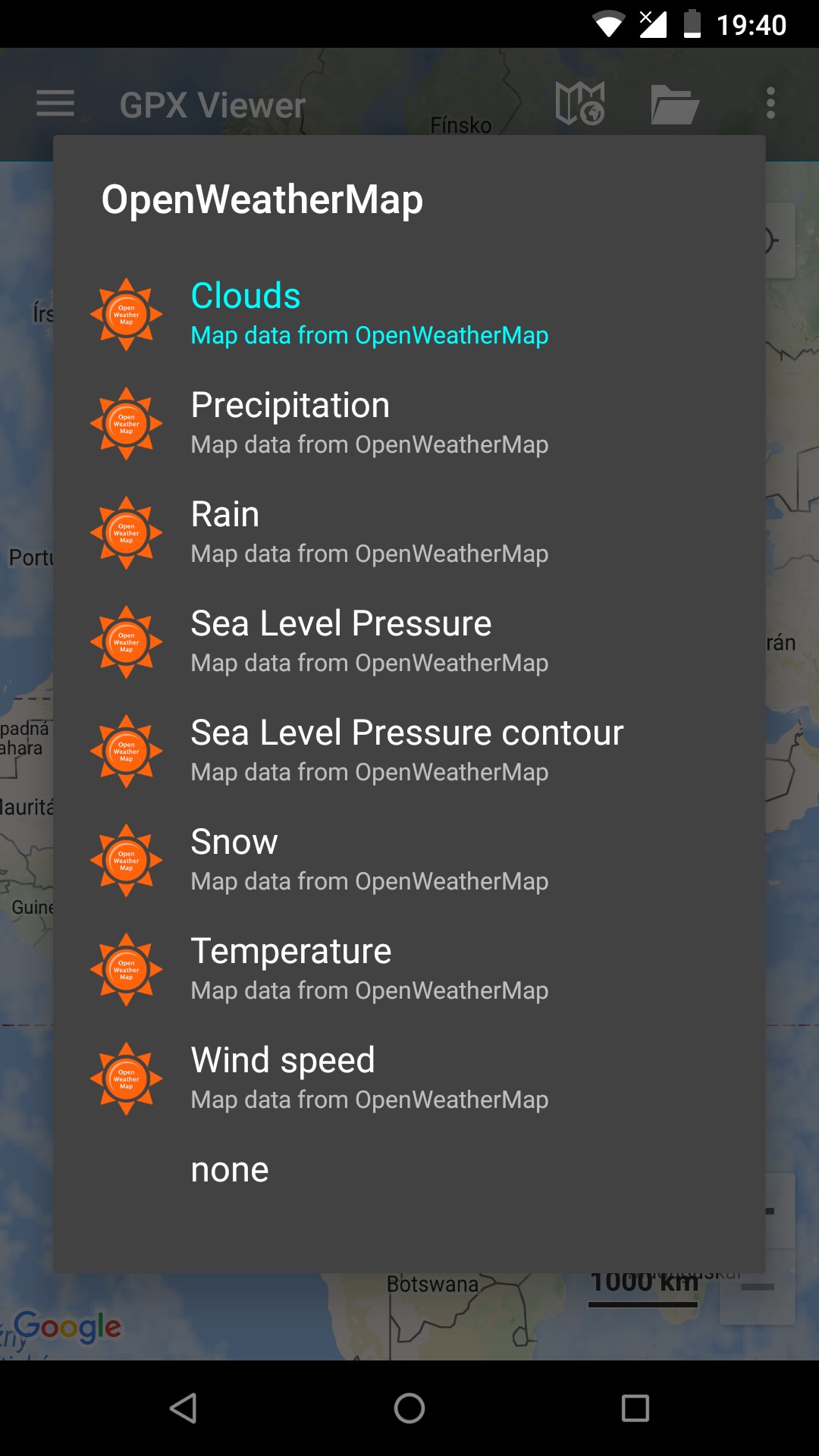Select Sea Level Pressure layer
819x1456 pixels.
pos(369,642)
